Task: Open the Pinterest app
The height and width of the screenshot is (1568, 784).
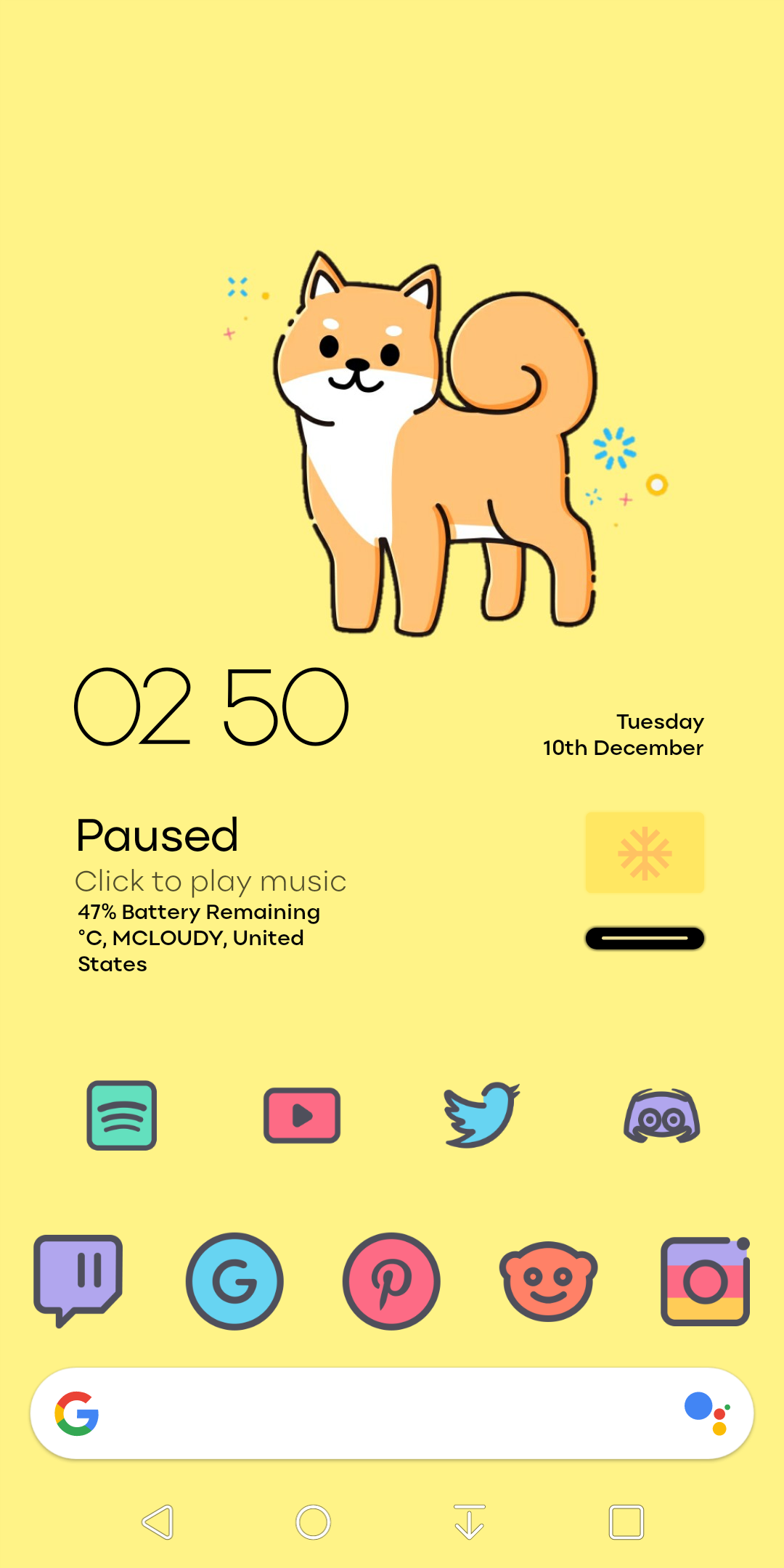Action: 391,1281
